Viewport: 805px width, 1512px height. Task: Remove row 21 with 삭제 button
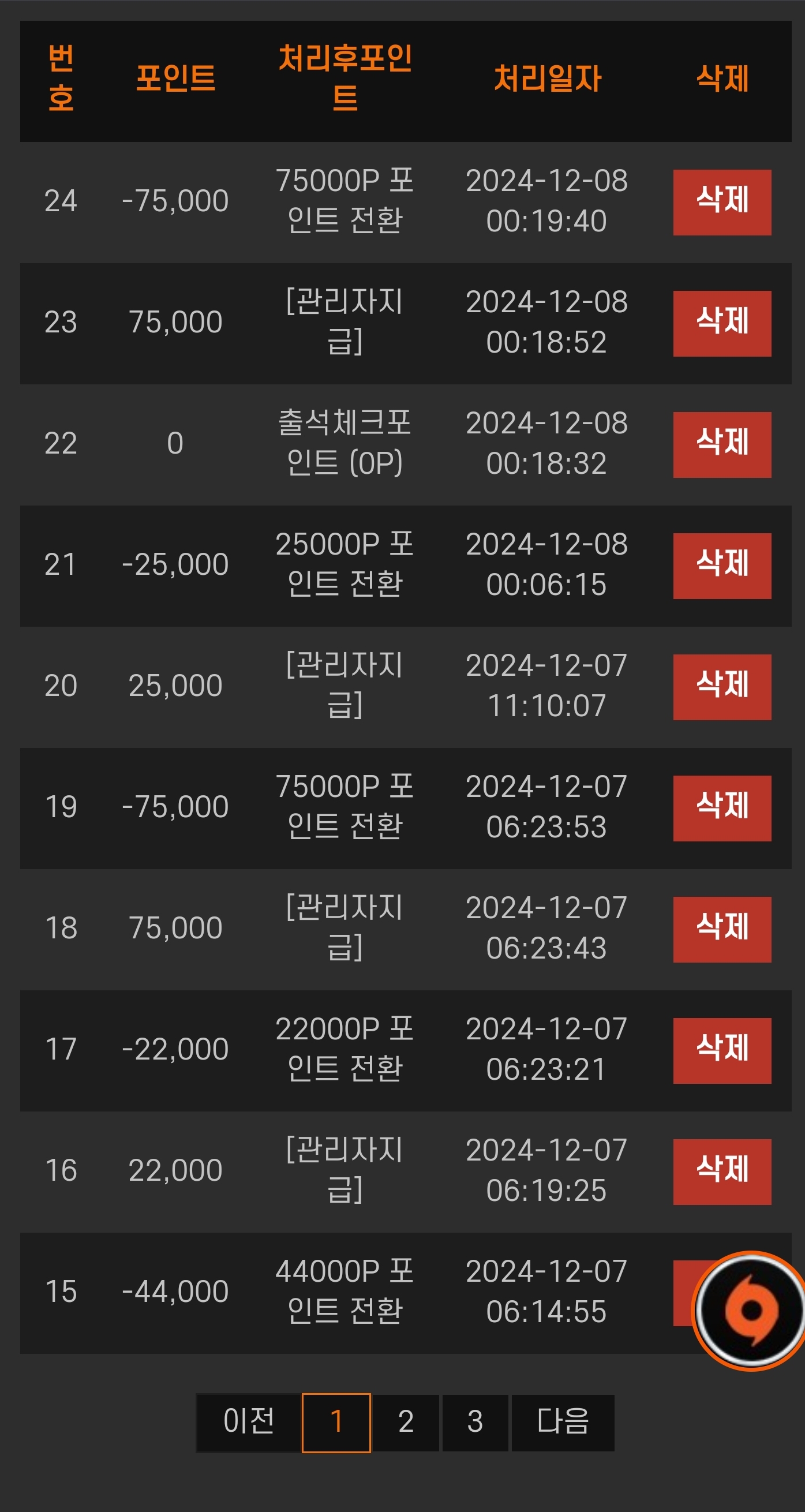(x=722, y=566)
